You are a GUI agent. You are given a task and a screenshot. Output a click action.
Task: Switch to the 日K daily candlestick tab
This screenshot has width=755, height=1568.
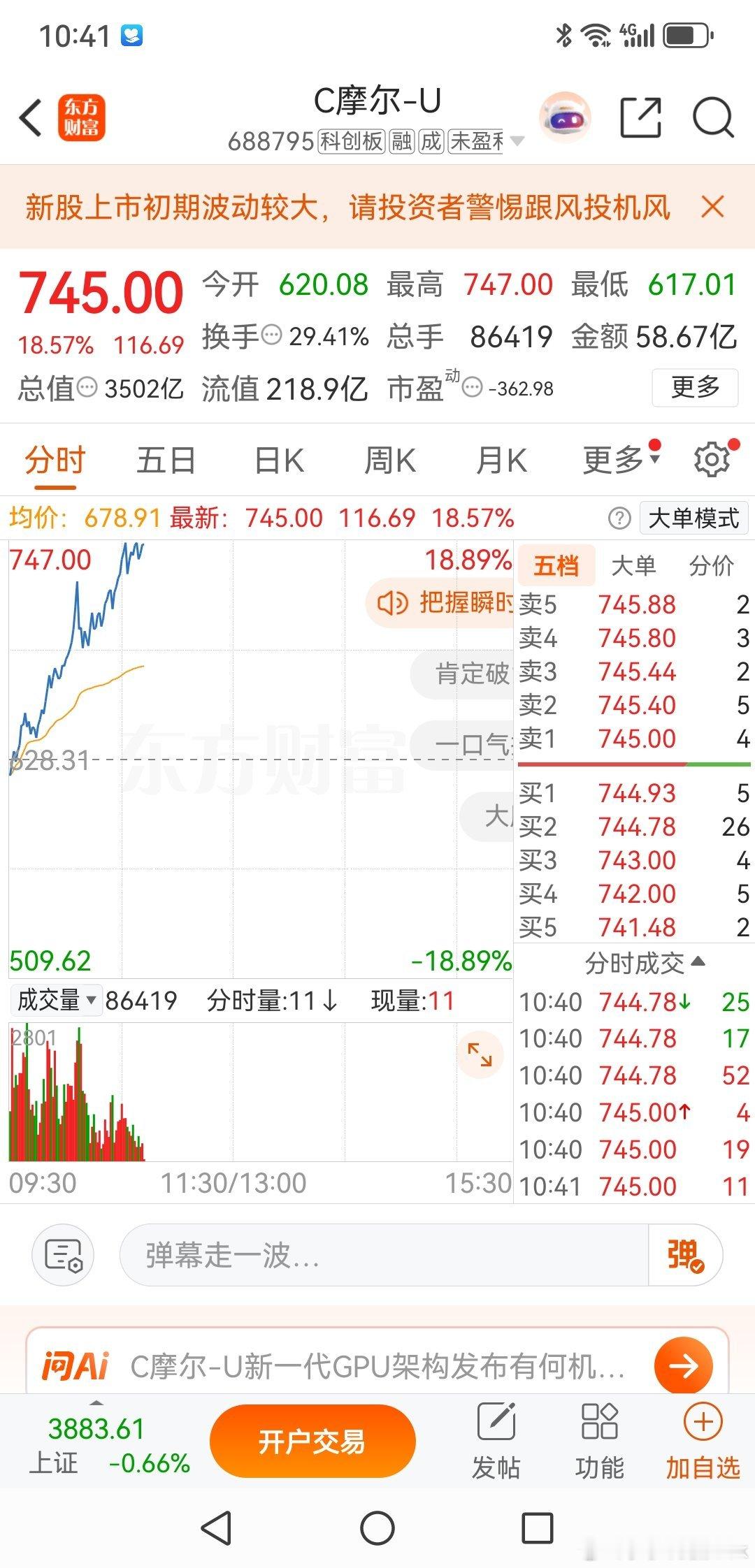click(278, 459)
